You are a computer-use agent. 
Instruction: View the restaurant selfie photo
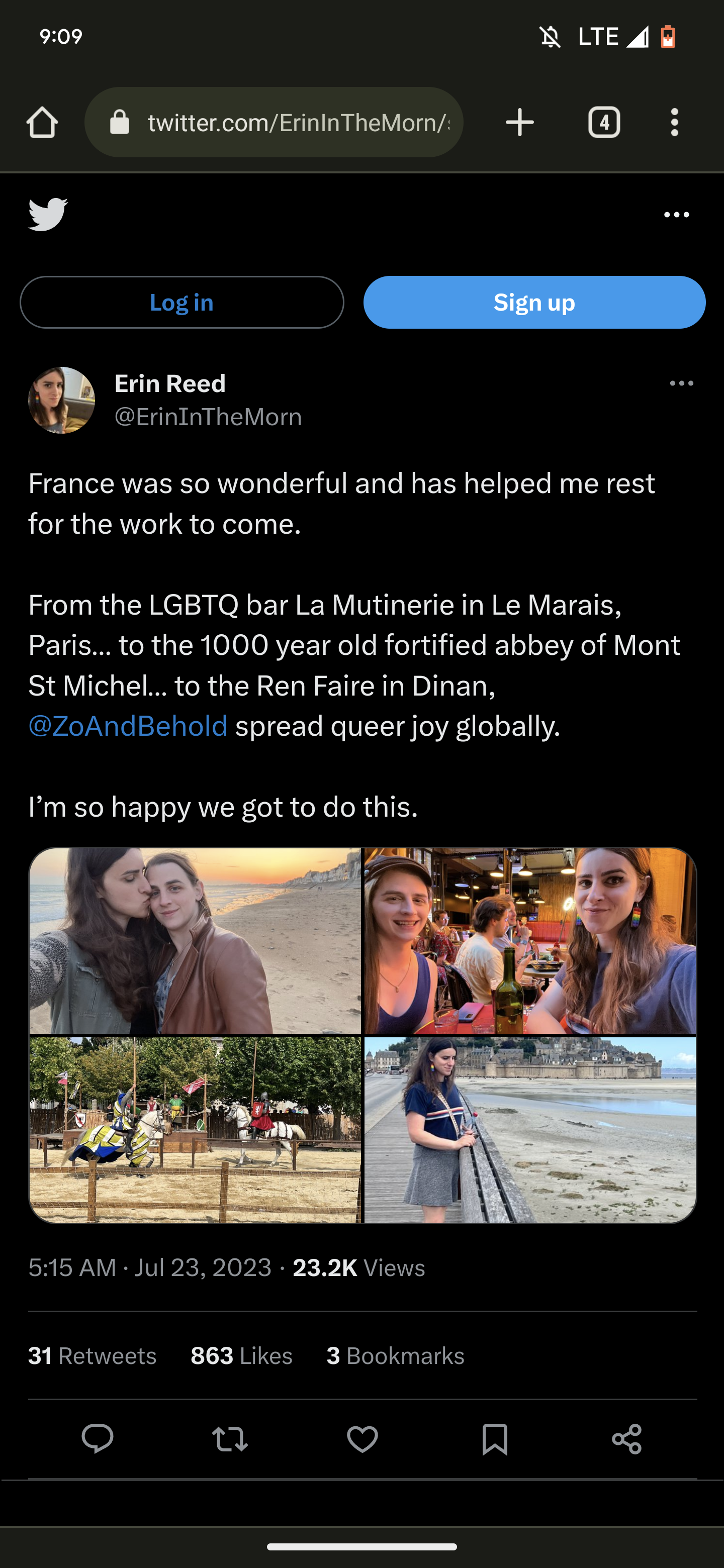(x=530, y=941)
